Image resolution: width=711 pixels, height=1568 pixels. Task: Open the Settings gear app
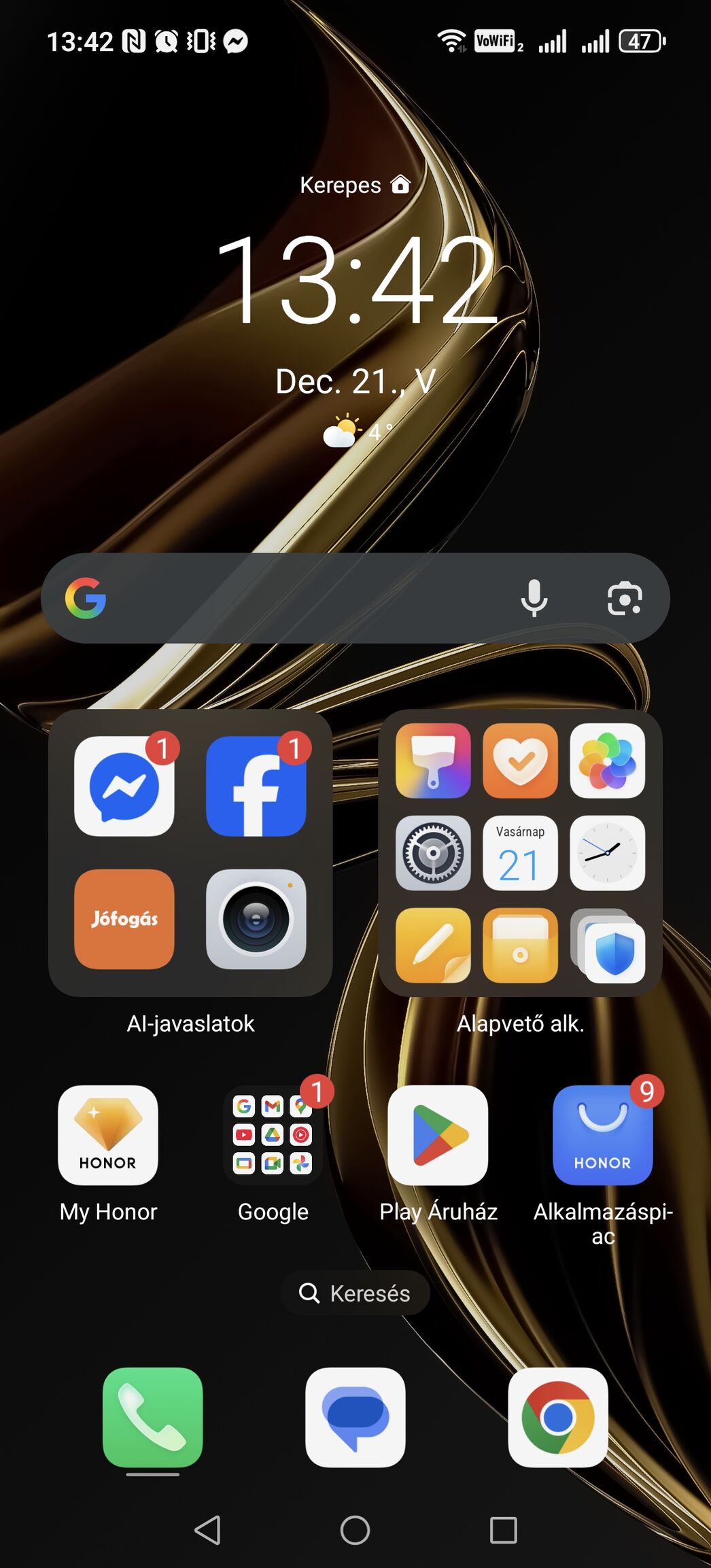coord(433,853)
